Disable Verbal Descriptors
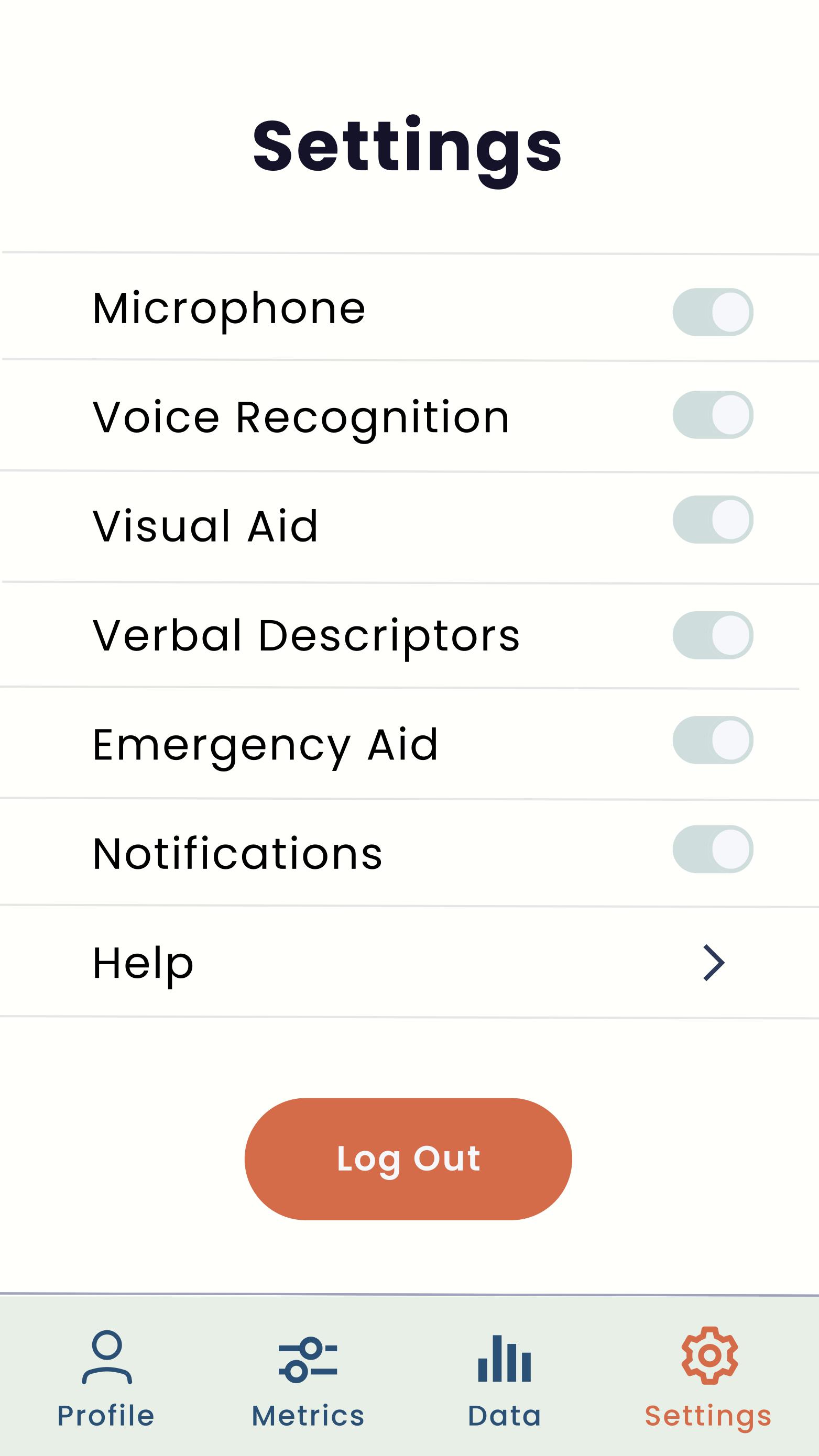 tap(712, 635)
